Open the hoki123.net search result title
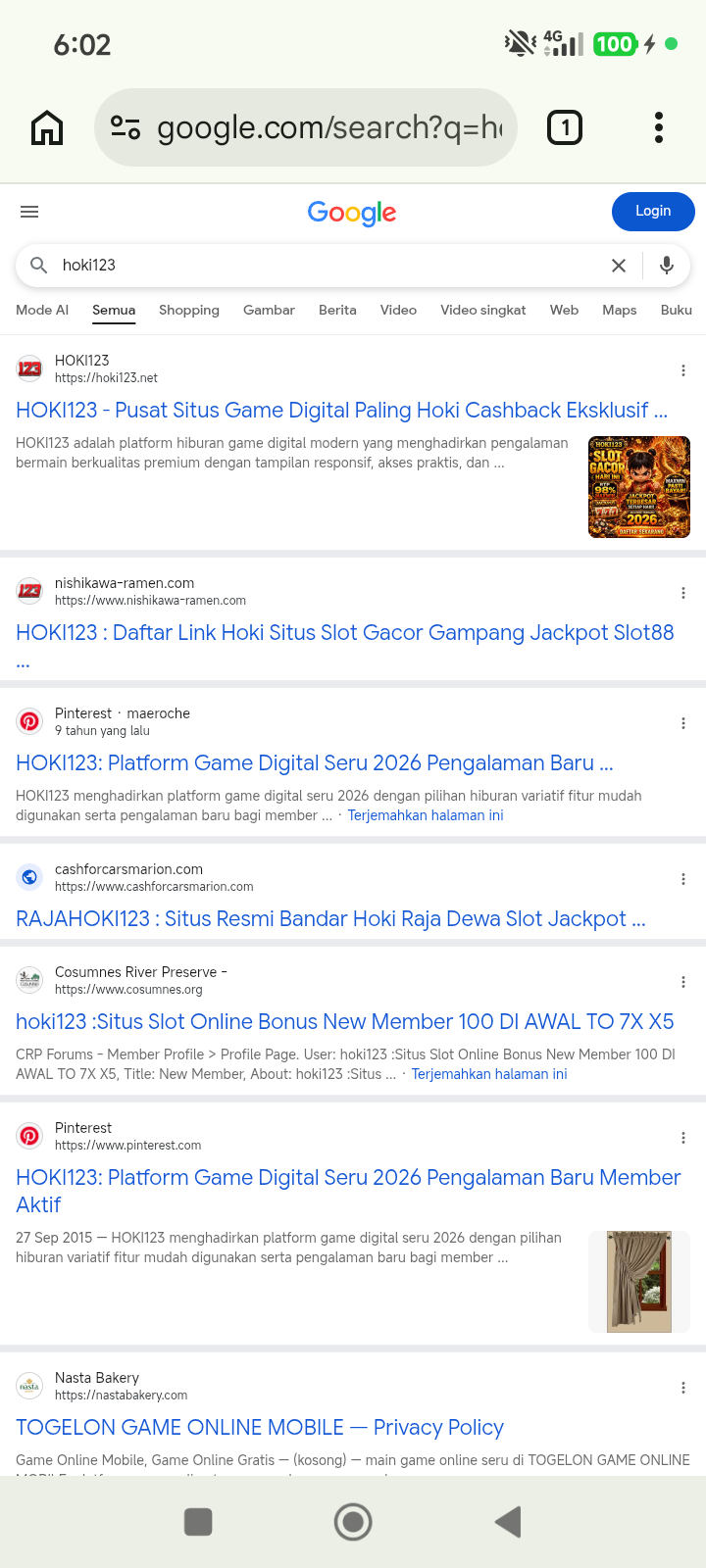The image size is (706, 1568). coord(341,411)
